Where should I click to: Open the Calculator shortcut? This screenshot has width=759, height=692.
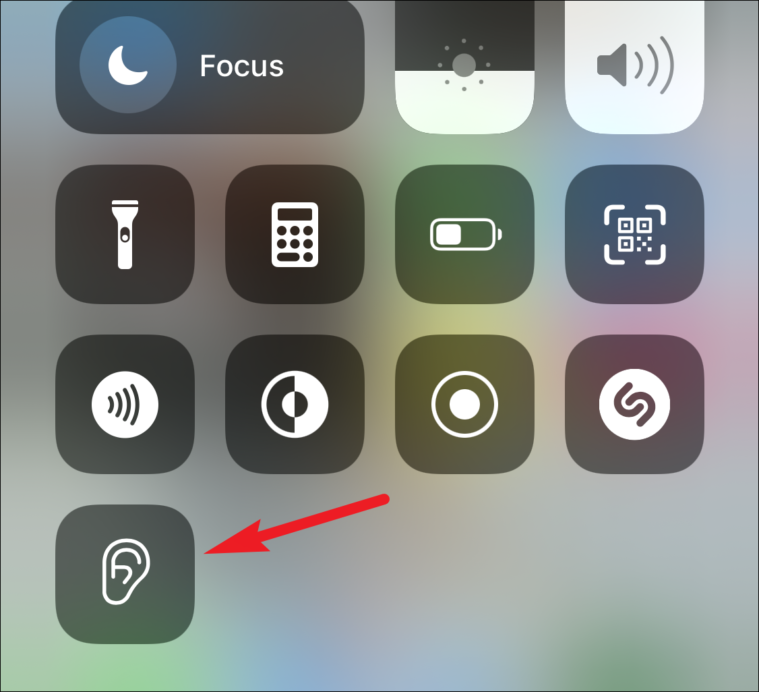[x=295, y=234]
